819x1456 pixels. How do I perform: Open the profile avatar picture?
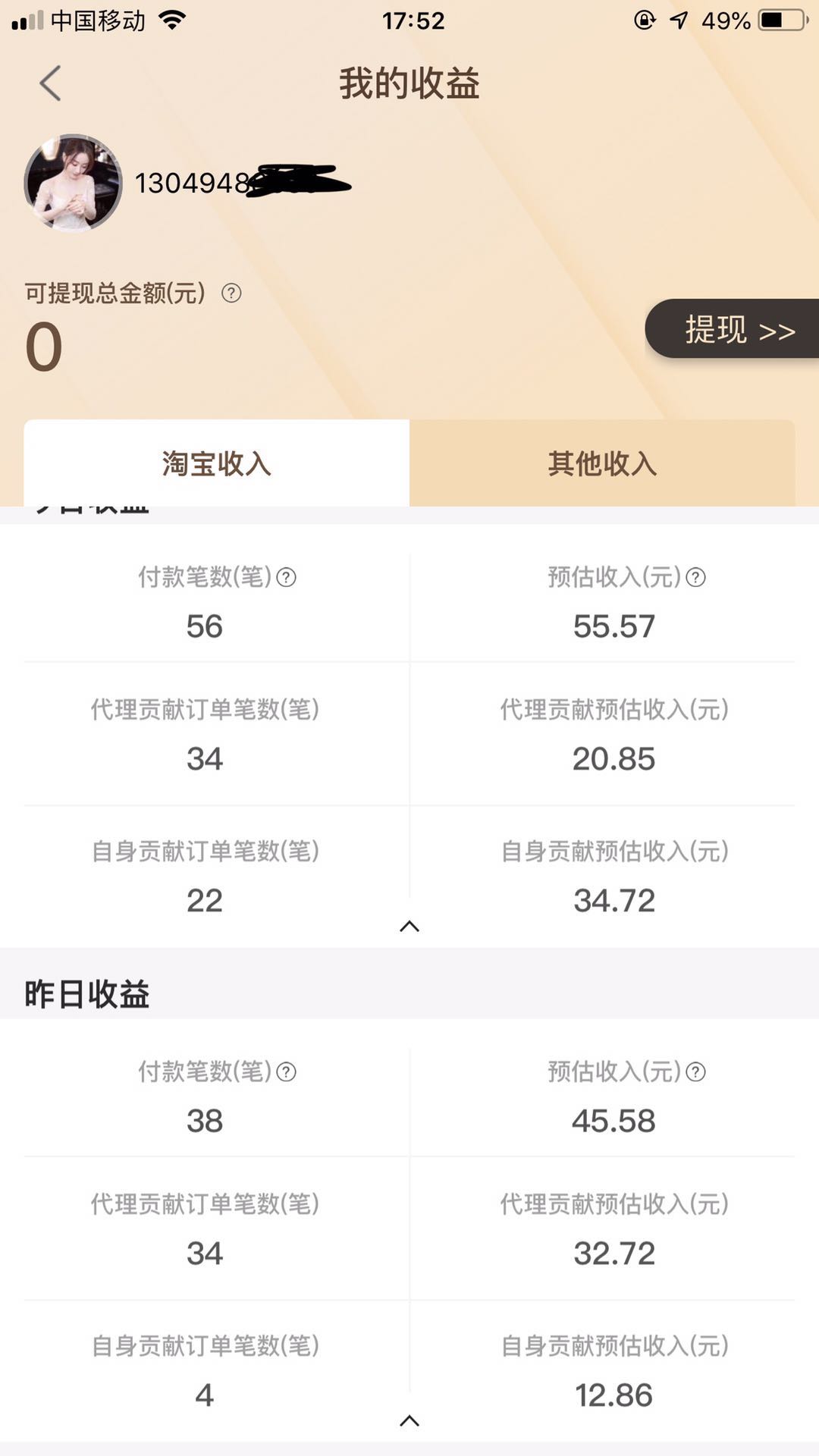(73, 183)
